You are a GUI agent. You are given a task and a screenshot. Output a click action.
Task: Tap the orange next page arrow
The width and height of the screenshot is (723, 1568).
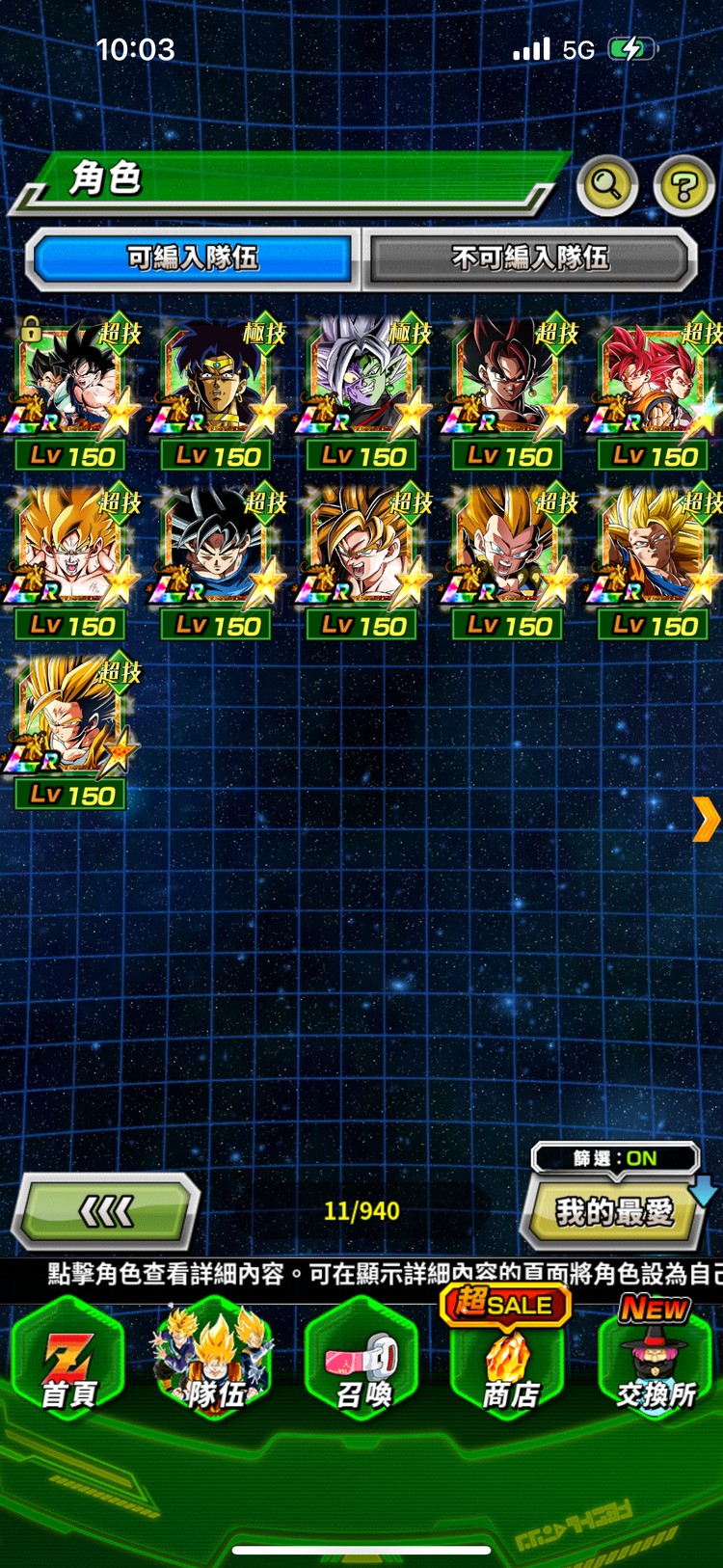click(x=706, y=820)
